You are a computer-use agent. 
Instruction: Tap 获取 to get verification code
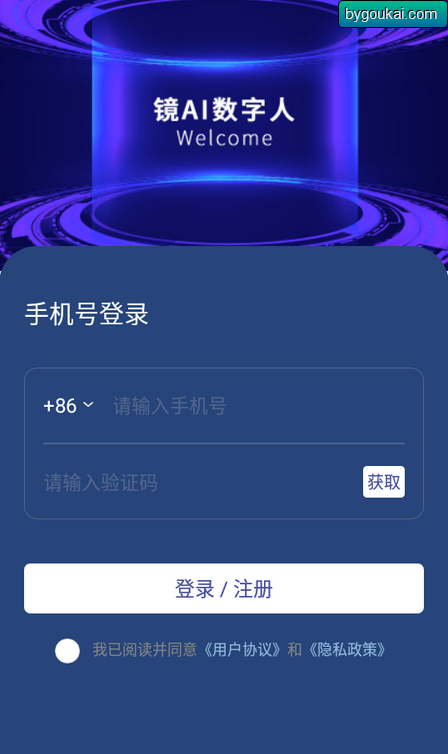[384, 482]
